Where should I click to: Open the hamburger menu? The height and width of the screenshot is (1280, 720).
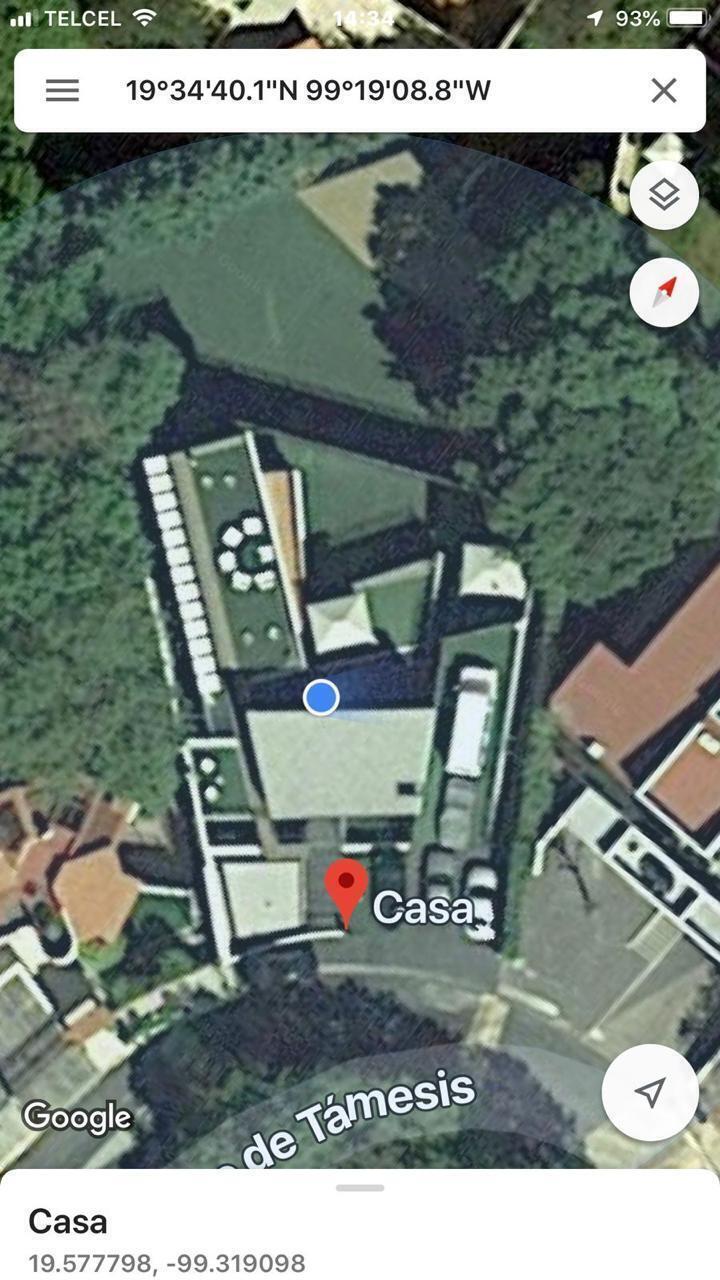(x=62, y=91)
